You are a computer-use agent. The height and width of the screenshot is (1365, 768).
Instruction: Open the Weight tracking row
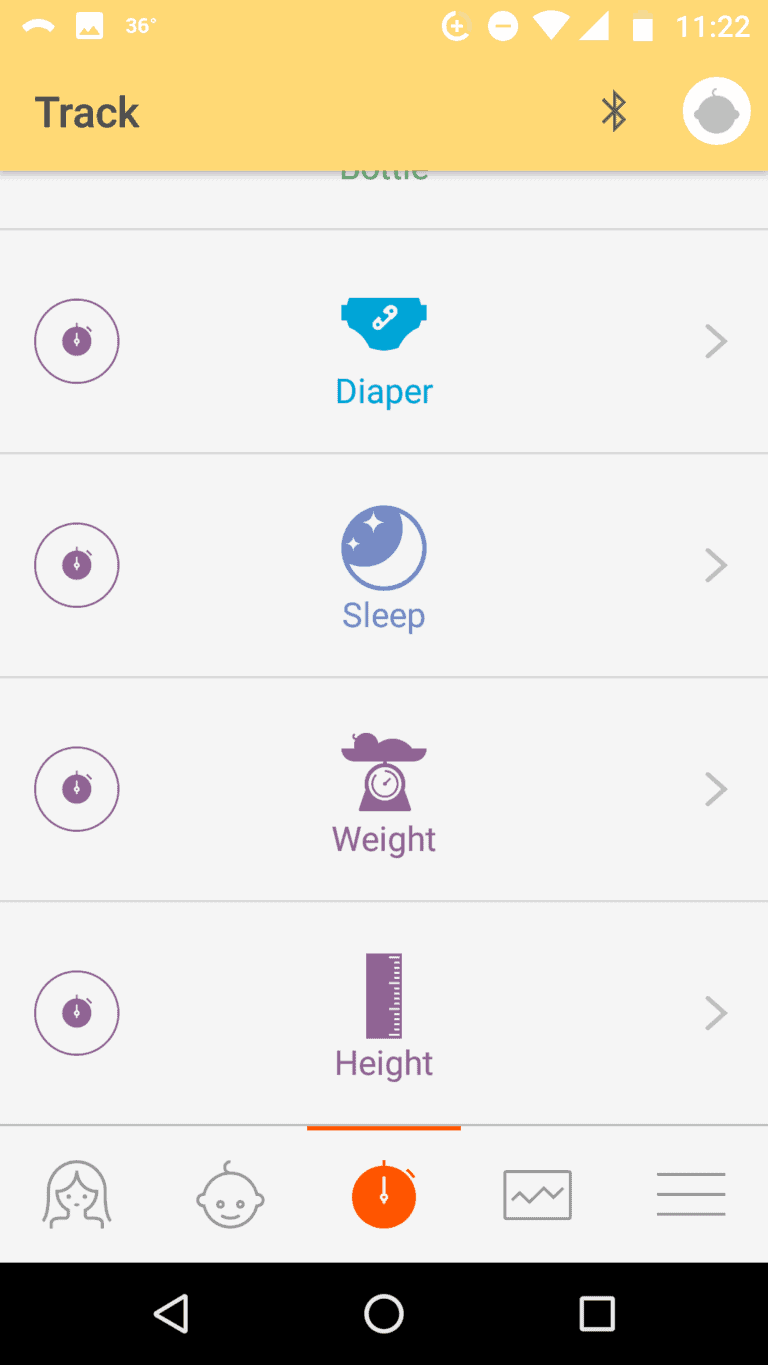click(x=384, y=789)
